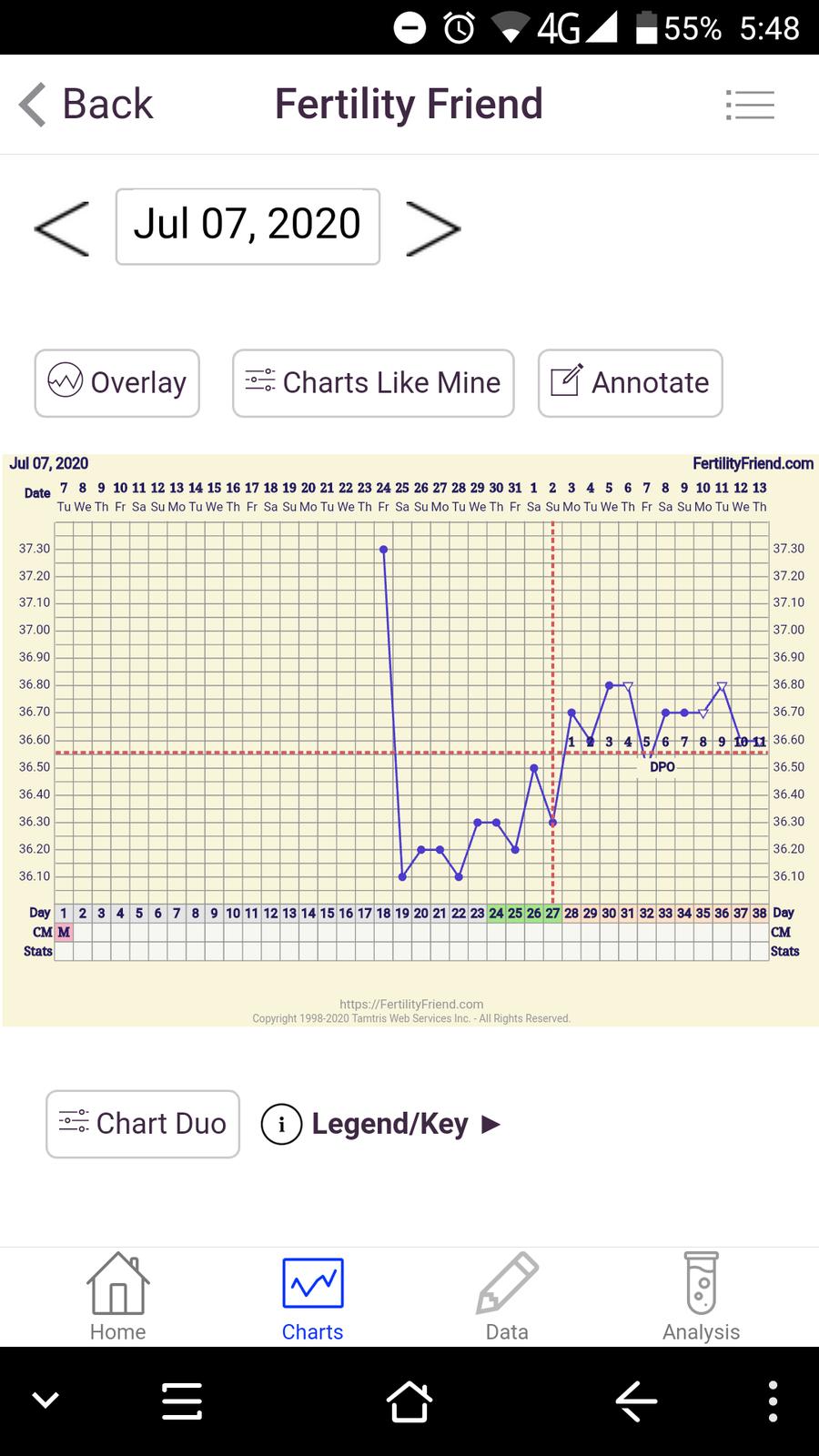Expand the Legend/Key
819x1456 pixels.
click(x=382, y=1125)
